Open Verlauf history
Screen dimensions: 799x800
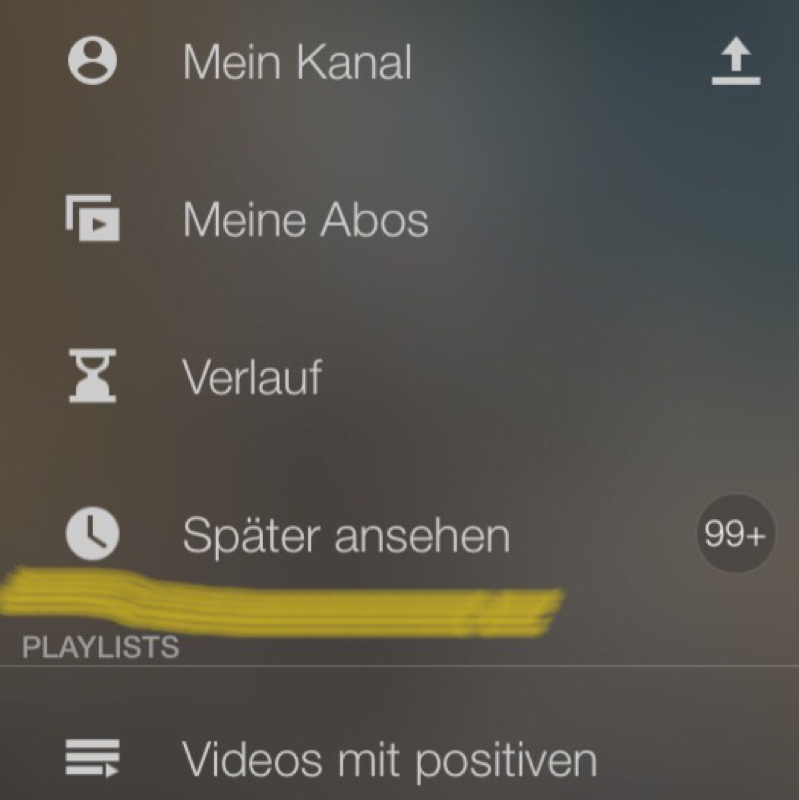pos(251,377)
